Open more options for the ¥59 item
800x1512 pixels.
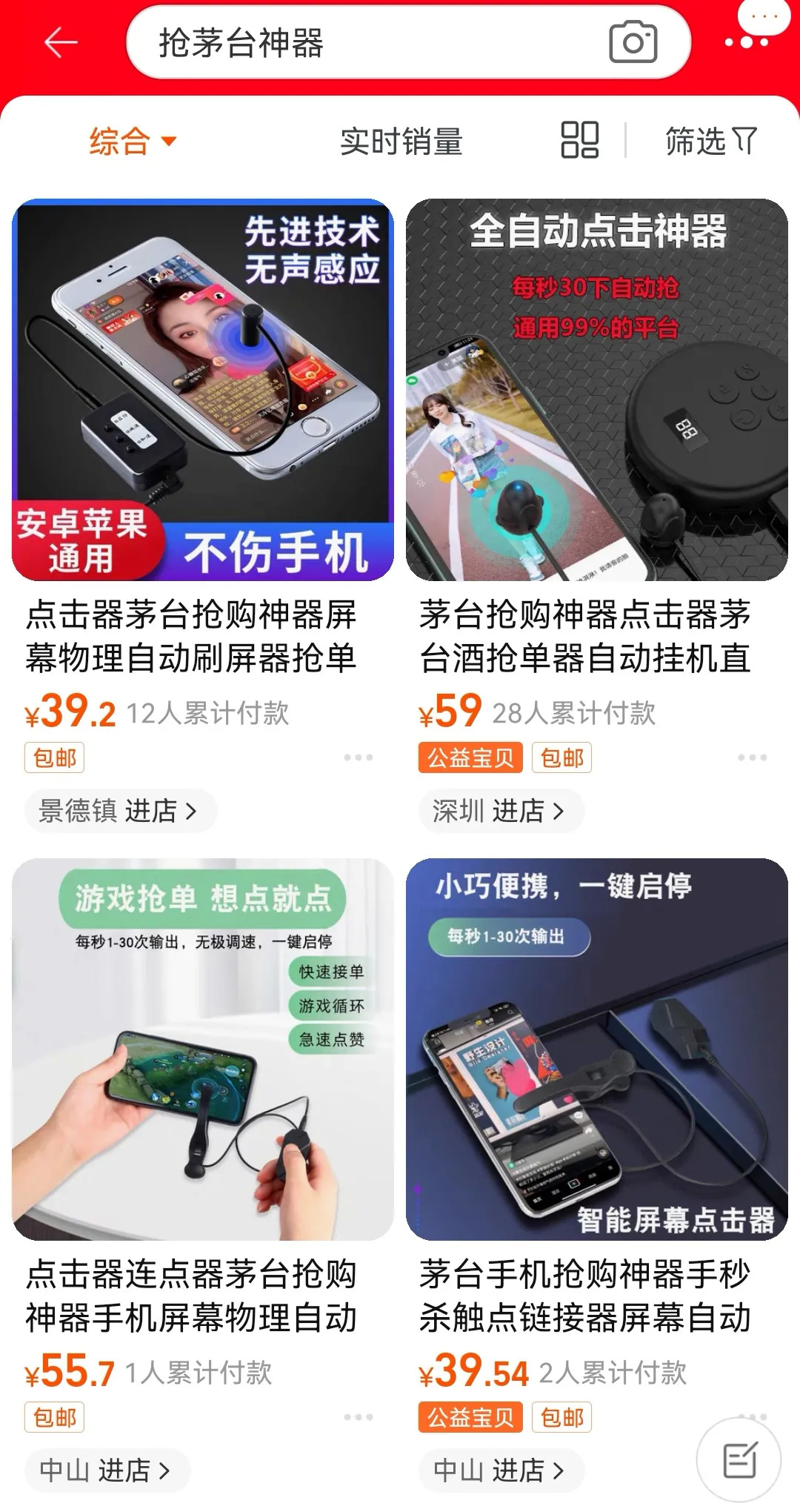(753, 757)
